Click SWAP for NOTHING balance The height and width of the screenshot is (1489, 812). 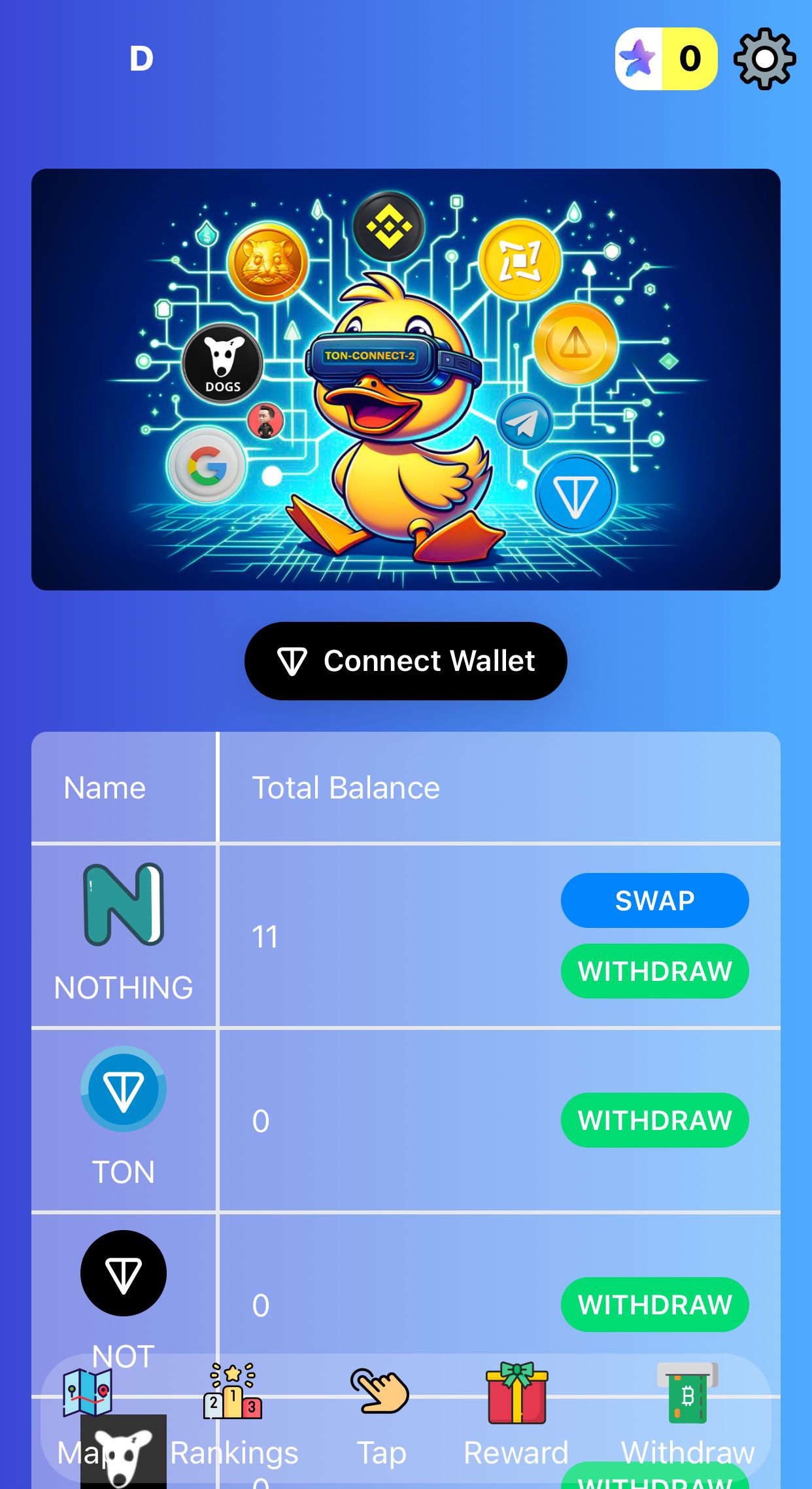(654, 900)
